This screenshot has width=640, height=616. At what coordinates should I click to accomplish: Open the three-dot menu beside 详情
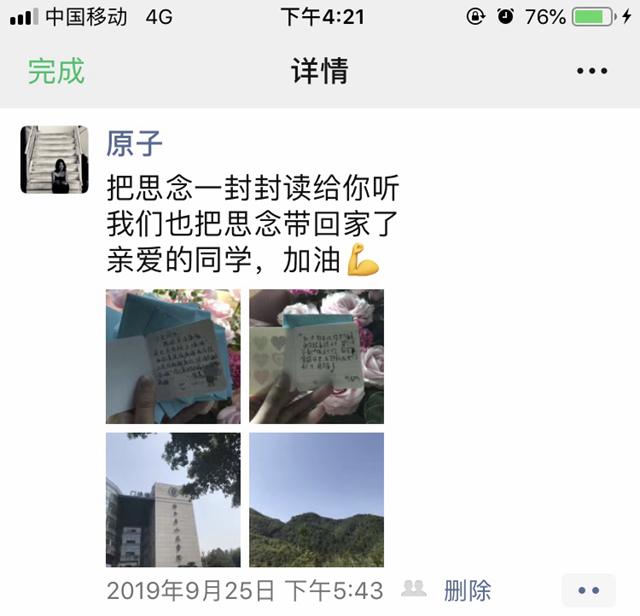tap(592, 71)
